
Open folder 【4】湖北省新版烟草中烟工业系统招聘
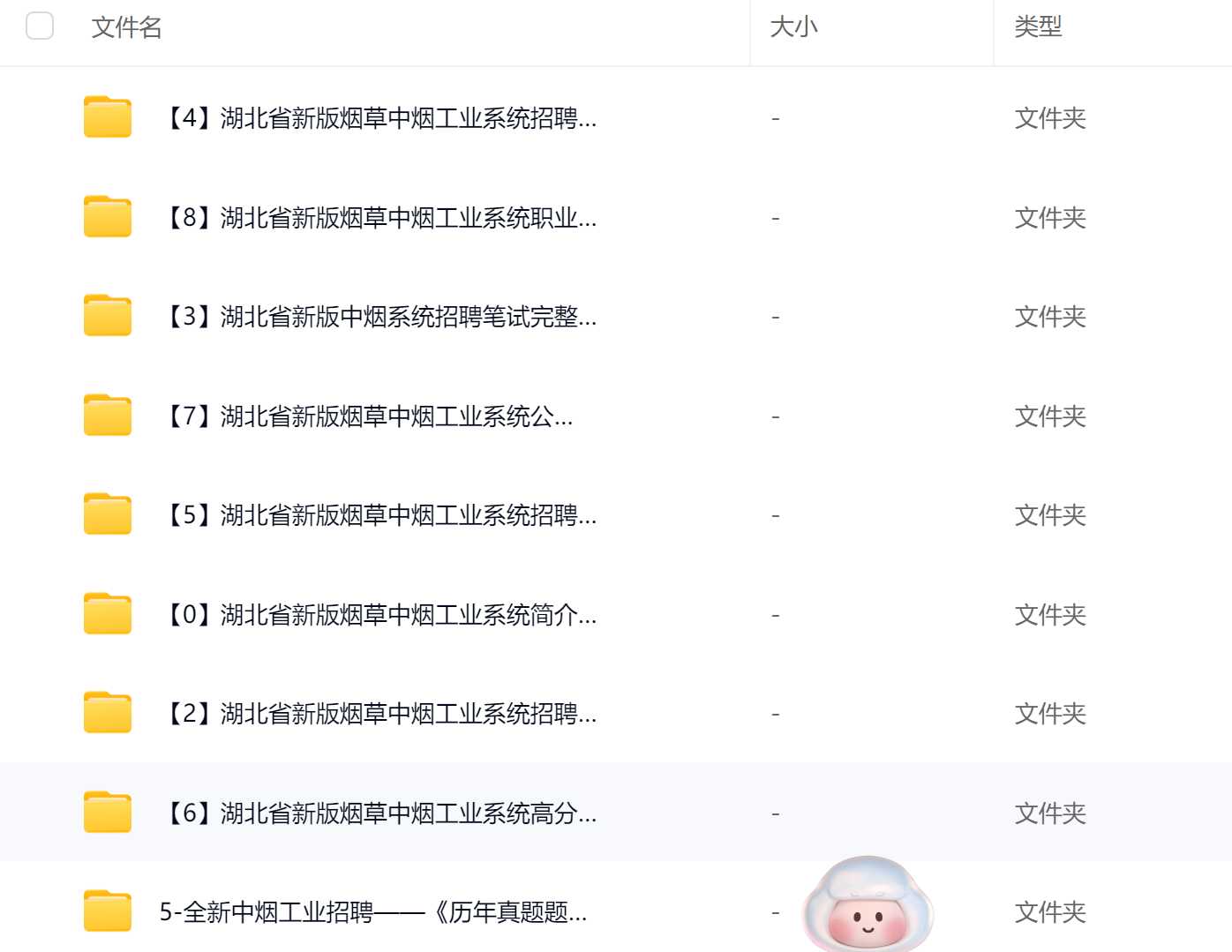pyautogui.click(x=381, y=117)
